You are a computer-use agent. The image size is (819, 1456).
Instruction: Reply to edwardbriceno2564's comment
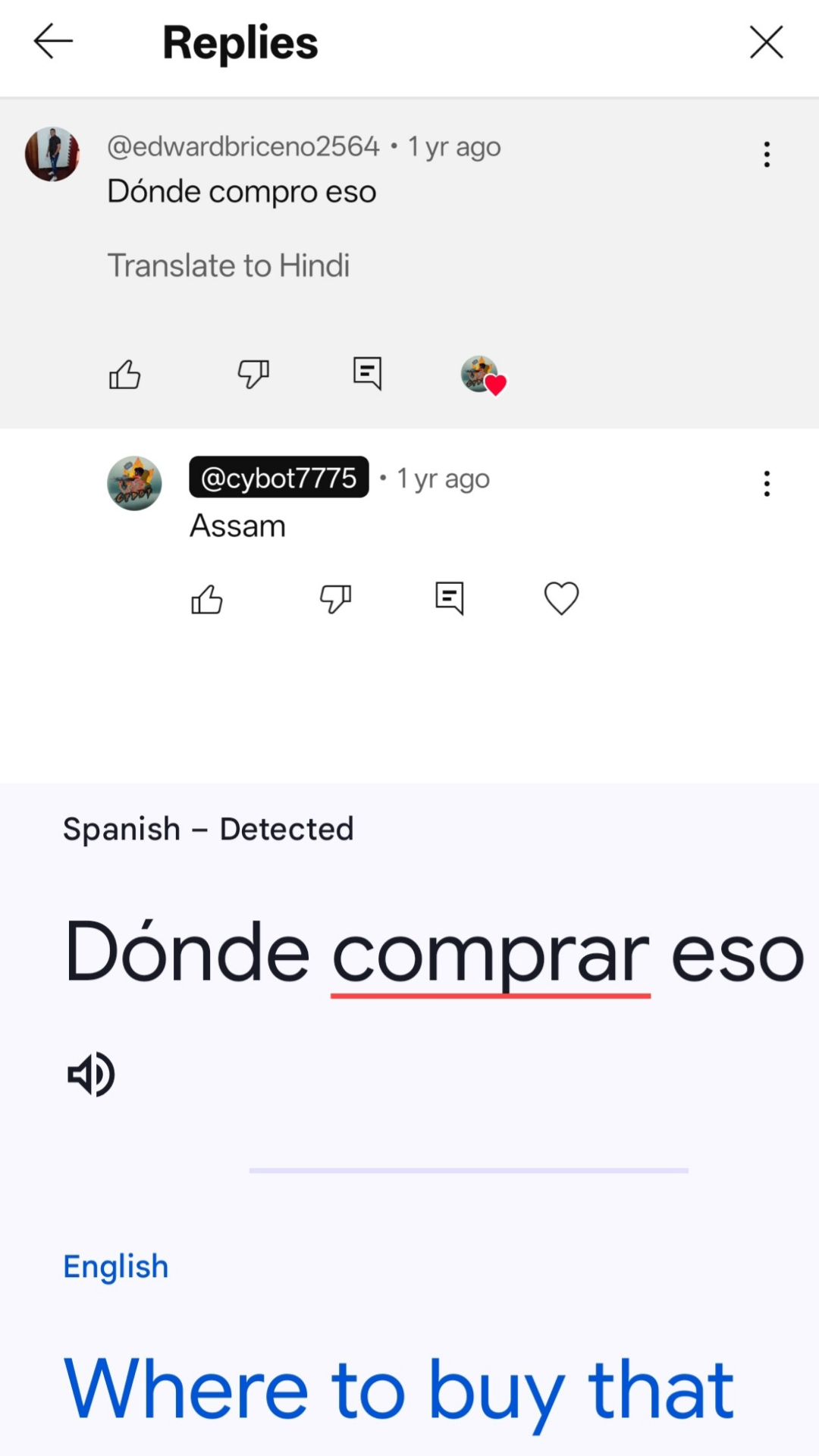click(x=367, y=374)
